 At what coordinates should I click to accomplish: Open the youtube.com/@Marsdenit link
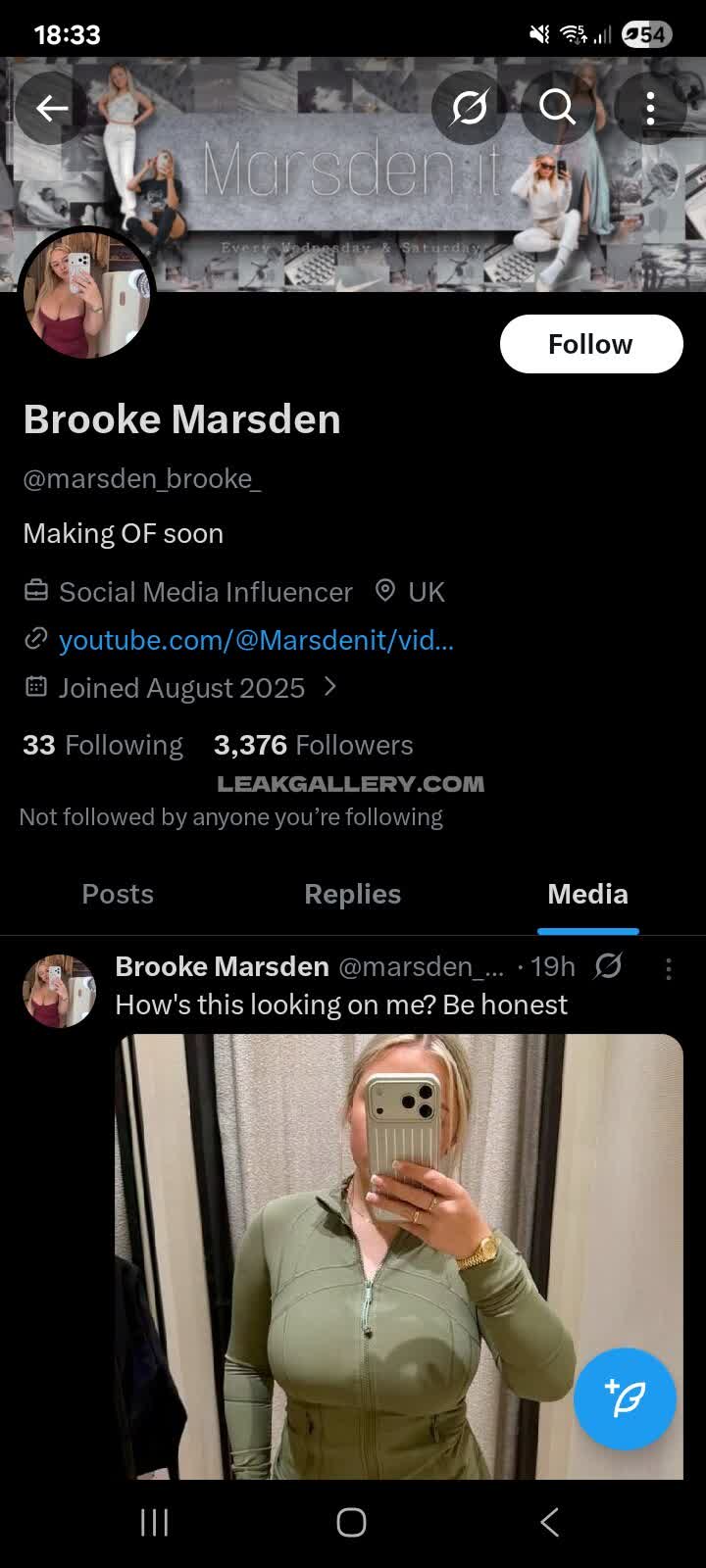point(255,640)
